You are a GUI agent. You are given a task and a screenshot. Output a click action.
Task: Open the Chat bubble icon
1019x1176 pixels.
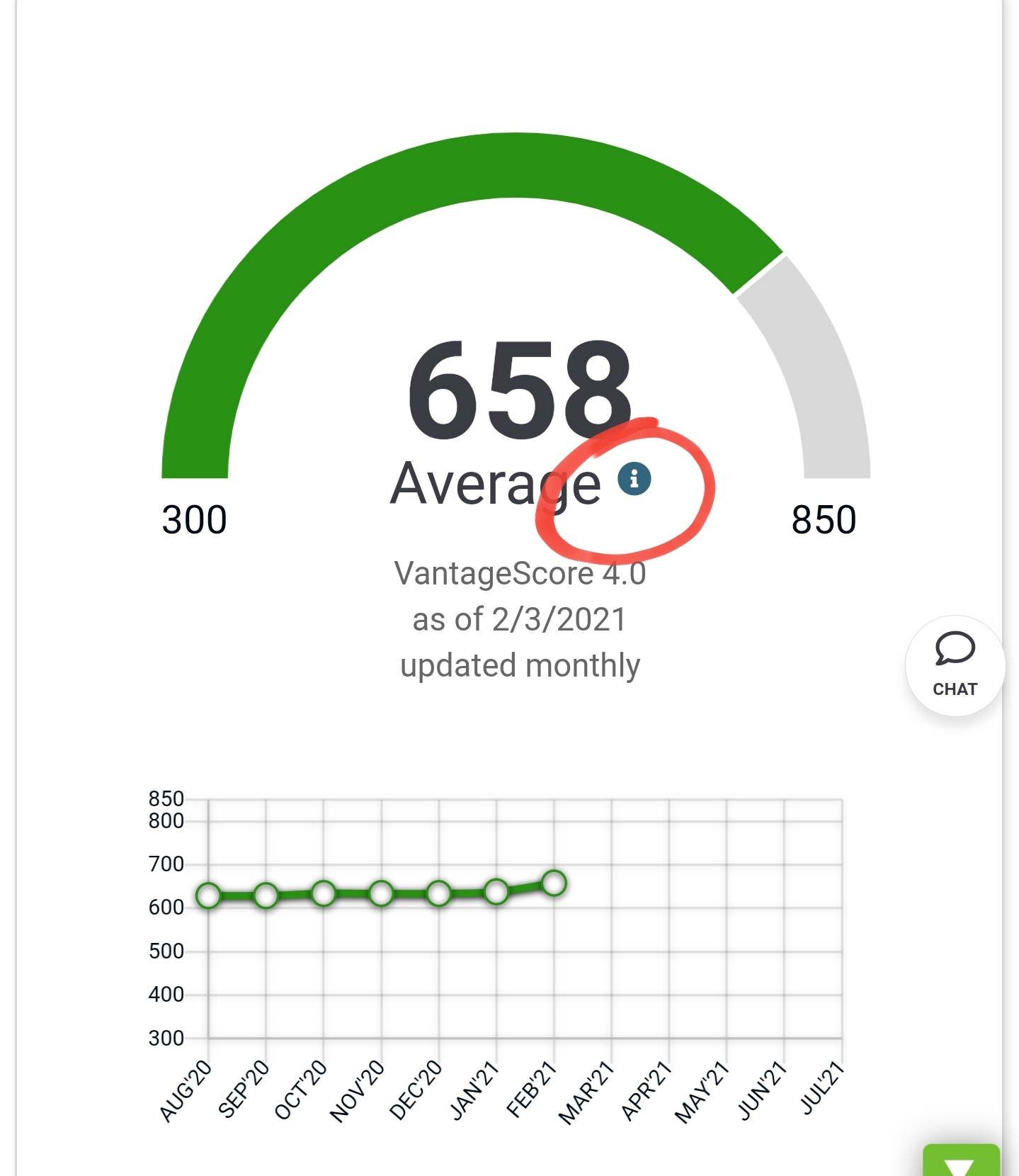[x=954, y=647]
